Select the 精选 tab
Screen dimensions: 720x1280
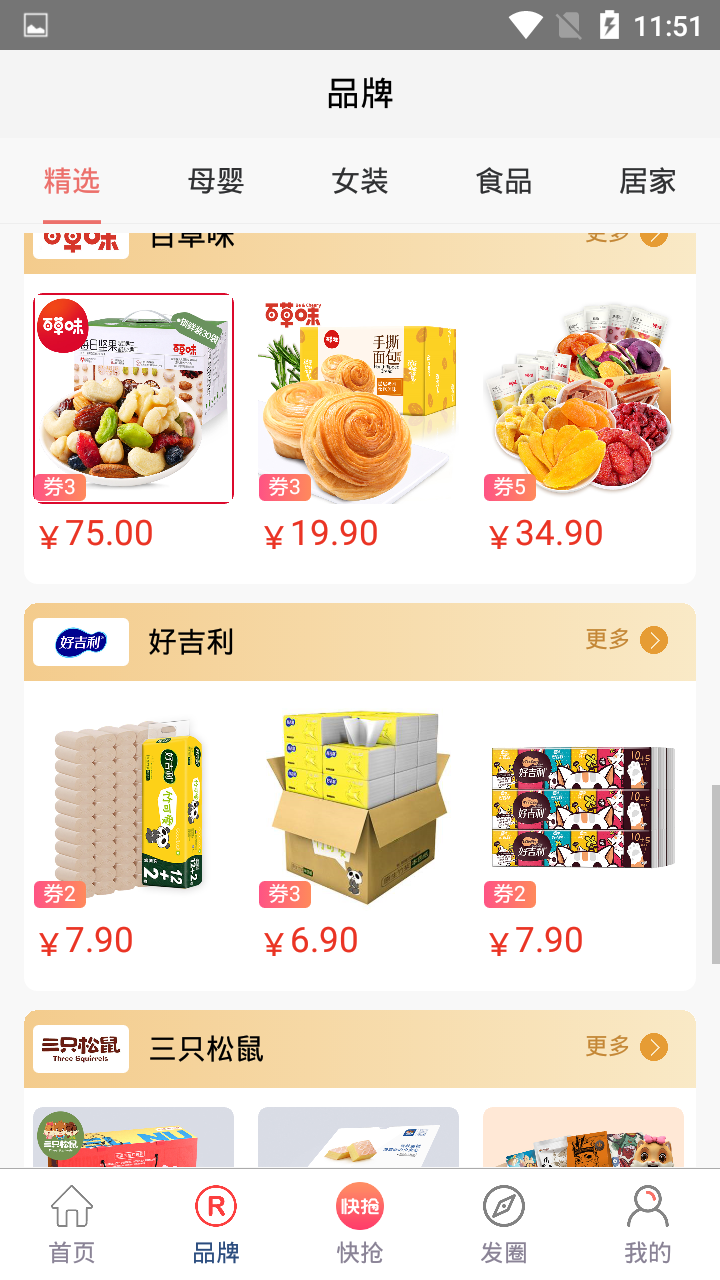tap(72, 181)
